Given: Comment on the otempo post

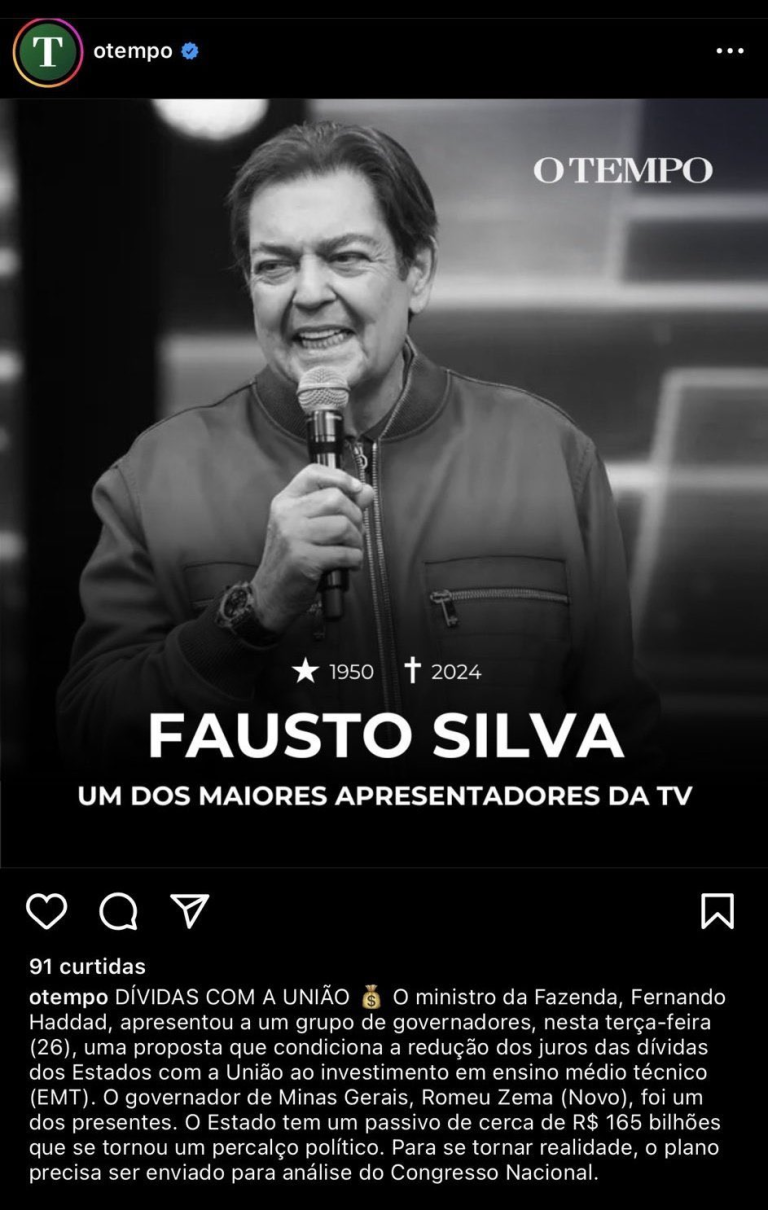Looking at the screenshot, I should [x=118, y=911].
